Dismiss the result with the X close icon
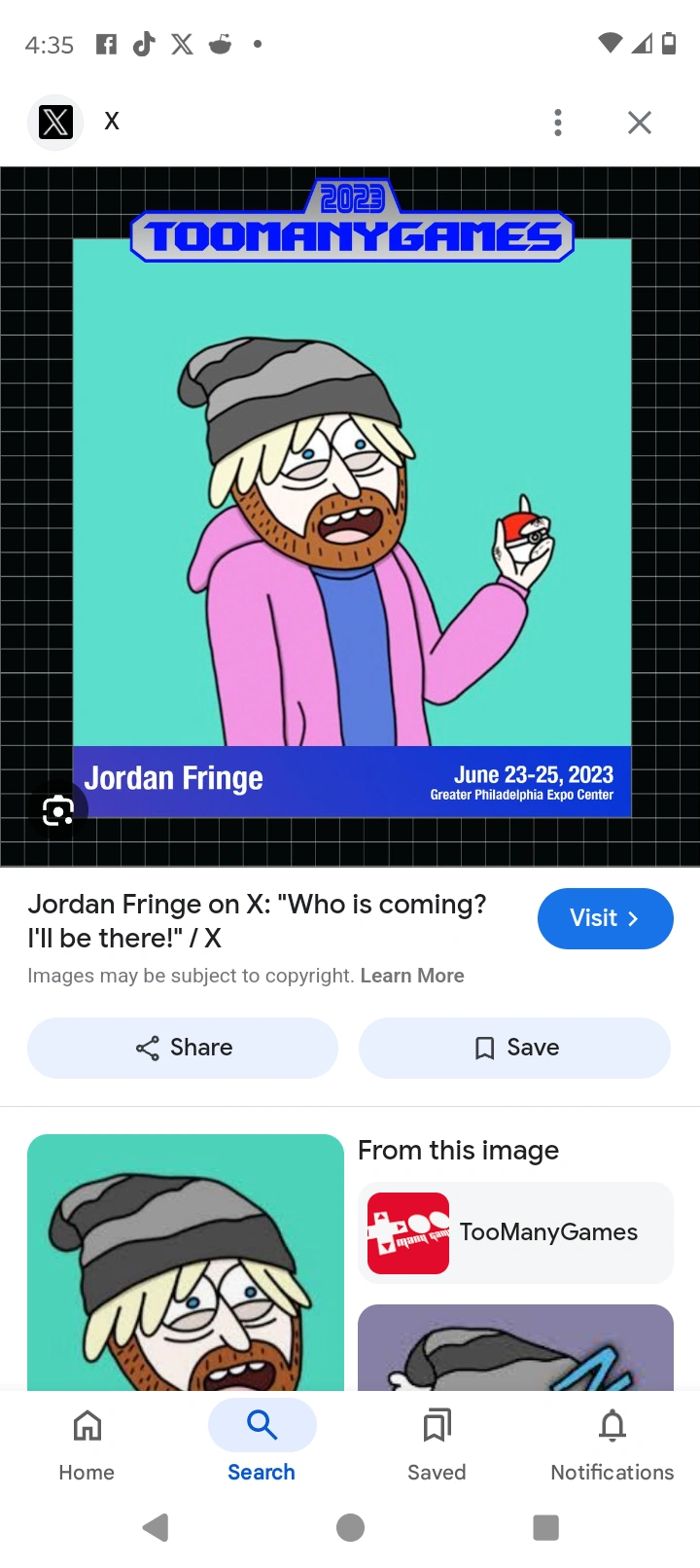Viewport: 700px width, 1568px height. [x=639, y=122]
